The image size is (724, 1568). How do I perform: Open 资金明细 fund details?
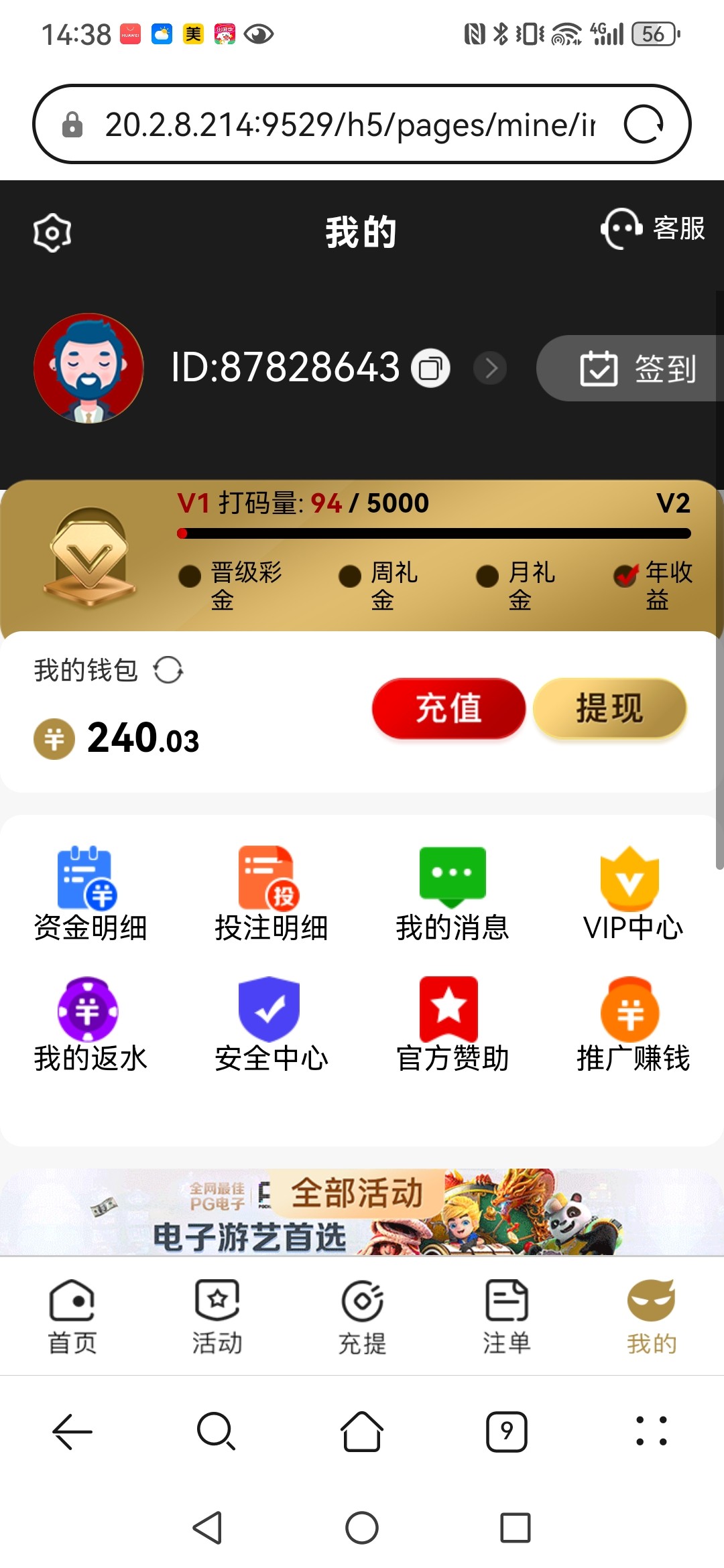90,895
